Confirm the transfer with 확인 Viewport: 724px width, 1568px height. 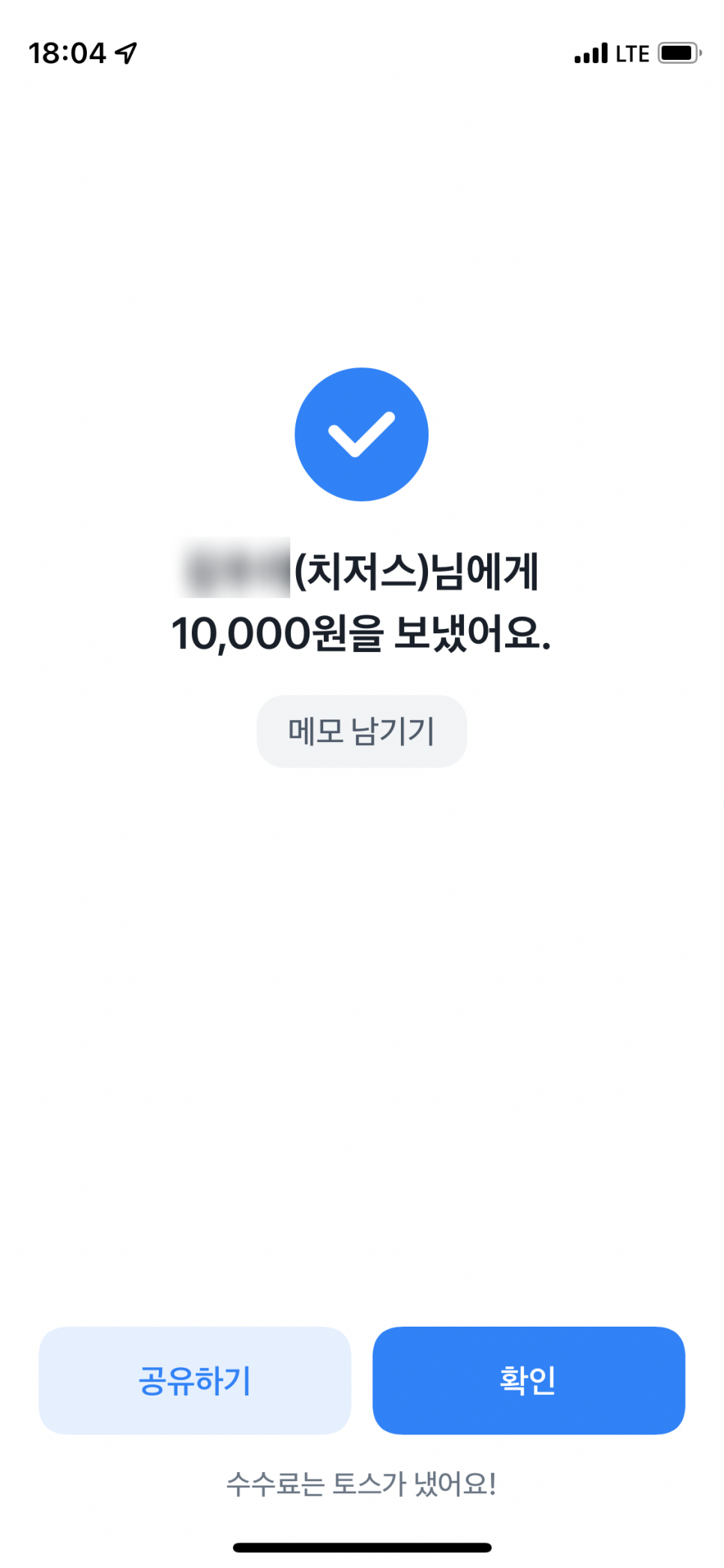tap(528, 1380)
